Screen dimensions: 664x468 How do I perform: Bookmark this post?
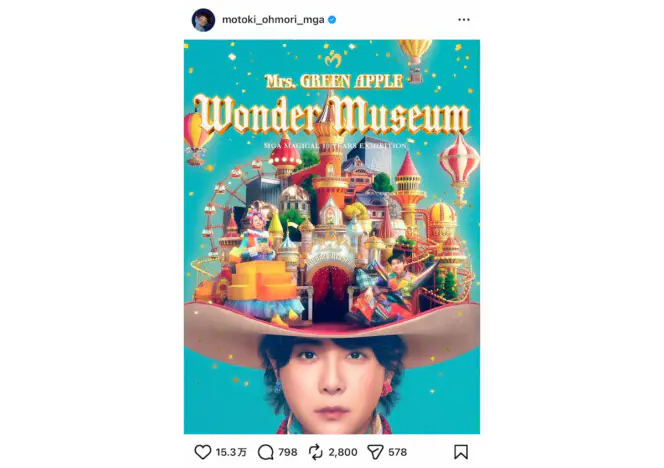(461, 452)
